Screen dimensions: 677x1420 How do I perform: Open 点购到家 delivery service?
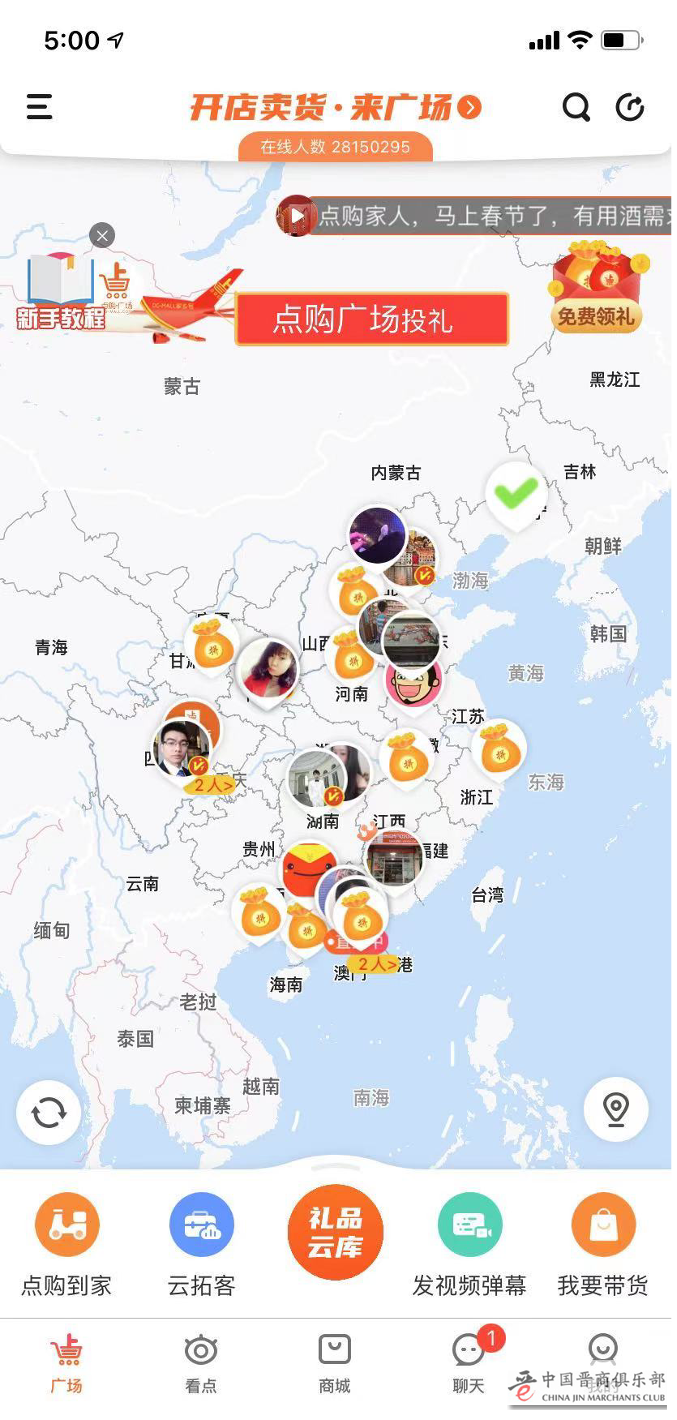67,1243
